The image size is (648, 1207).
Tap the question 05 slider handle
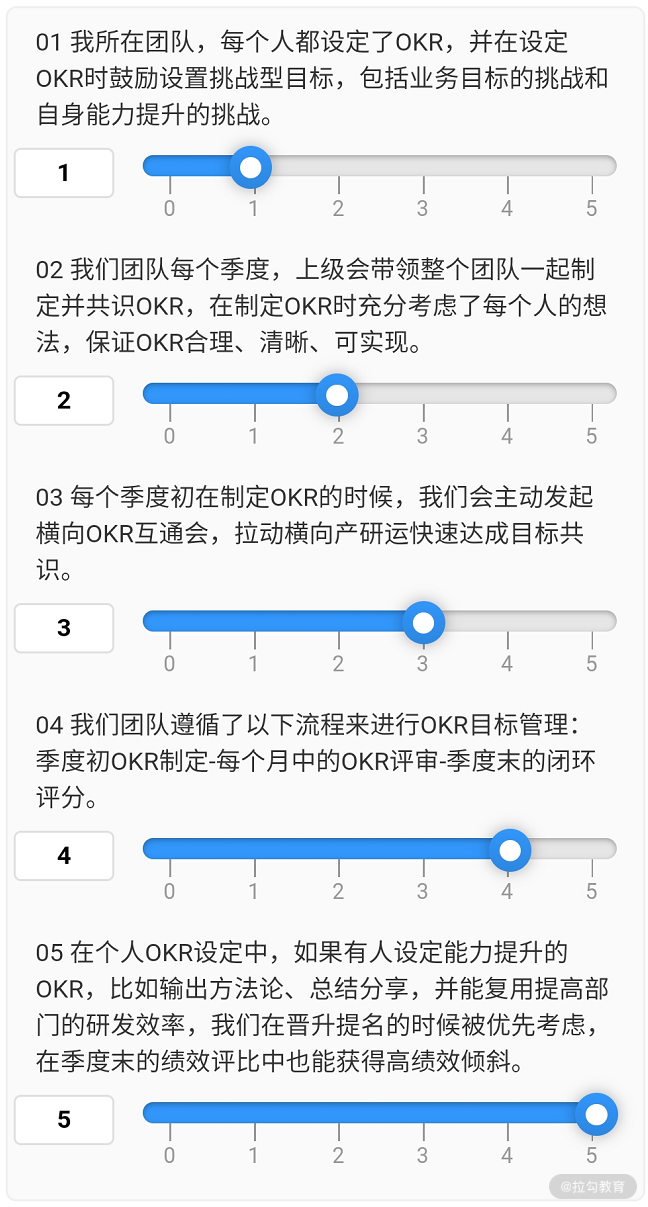click(597, 1114)
